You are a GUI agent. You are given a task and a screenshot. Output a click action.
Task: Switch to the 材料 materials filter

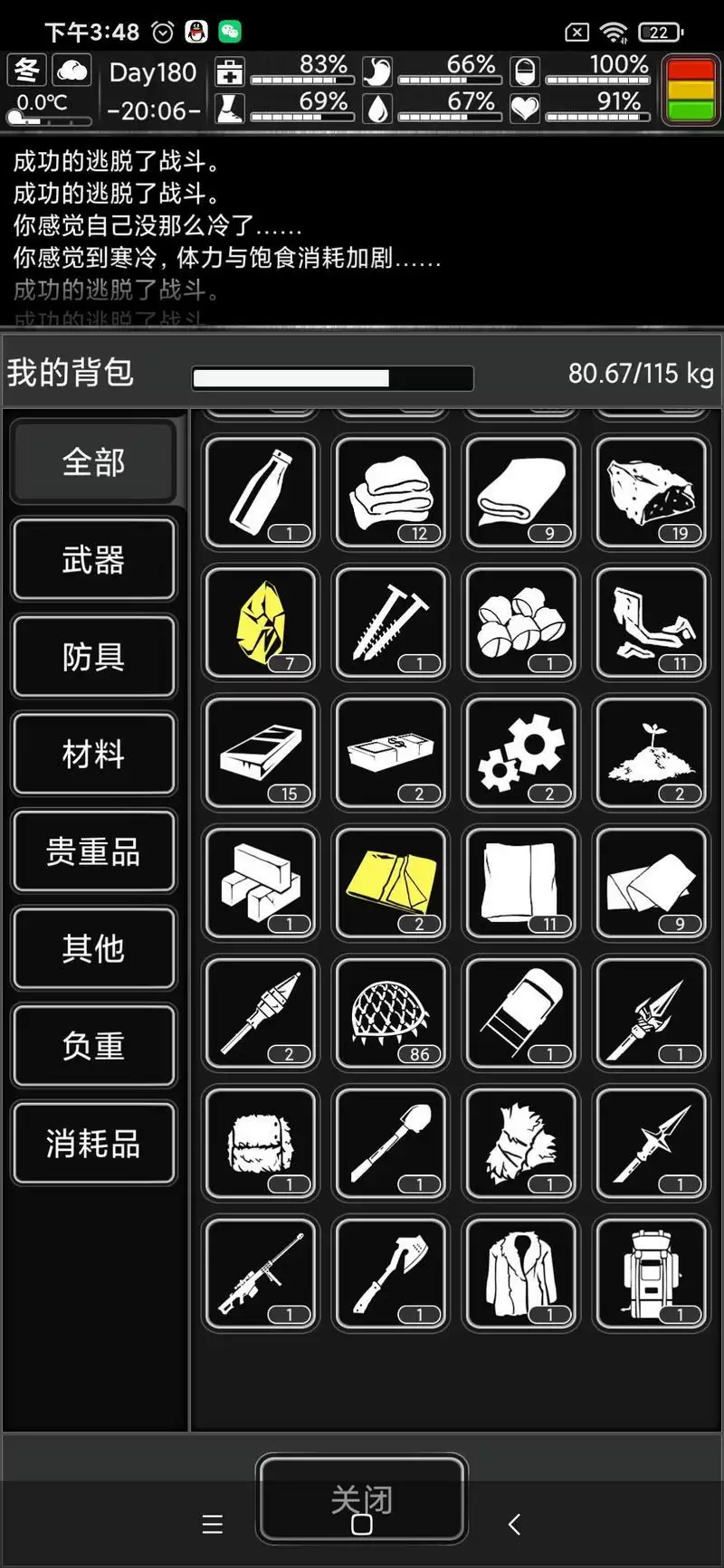[x=93, y=755]
